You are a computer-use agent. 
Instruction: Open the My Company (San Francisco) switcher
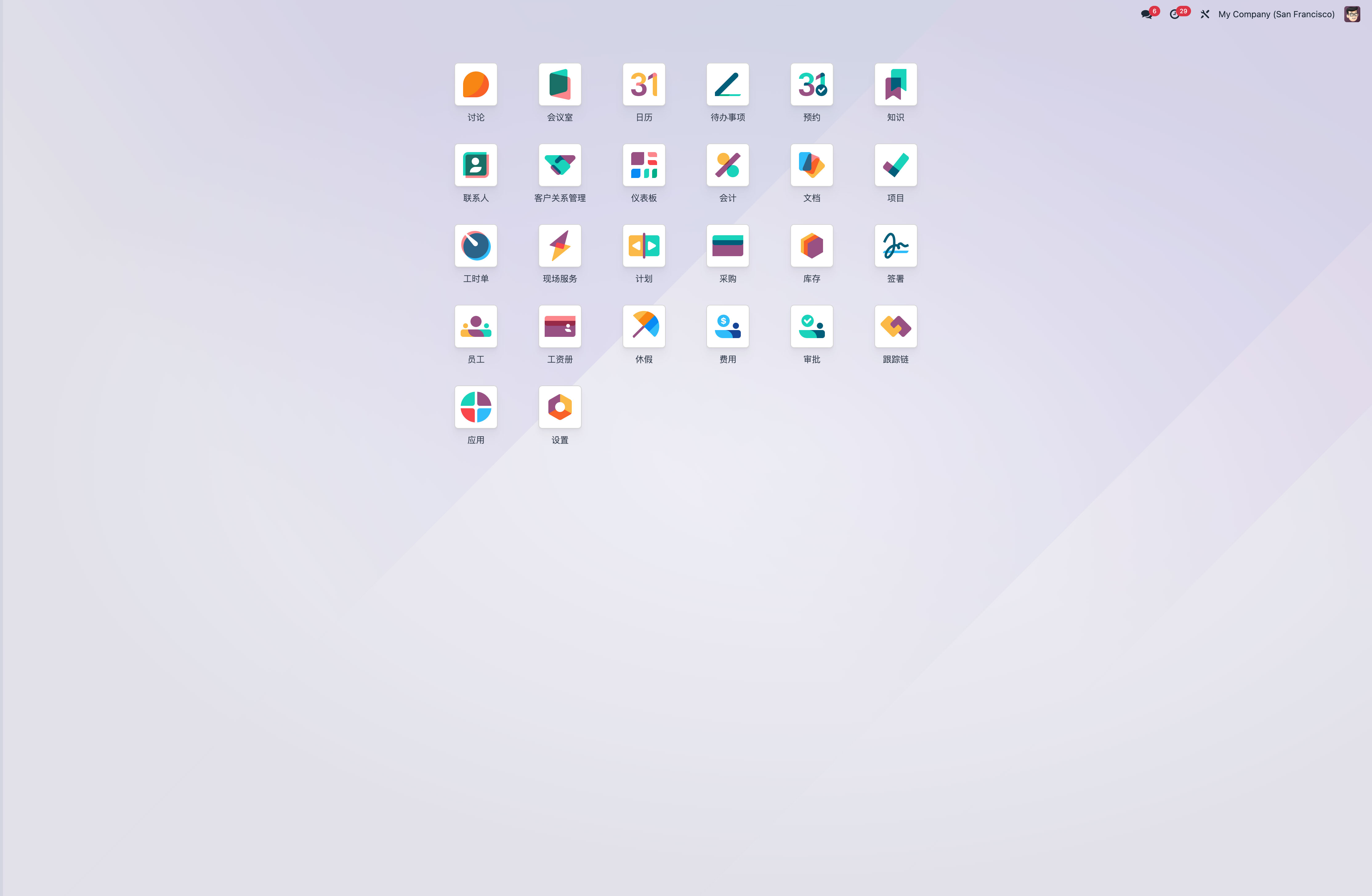point(1276,14)
